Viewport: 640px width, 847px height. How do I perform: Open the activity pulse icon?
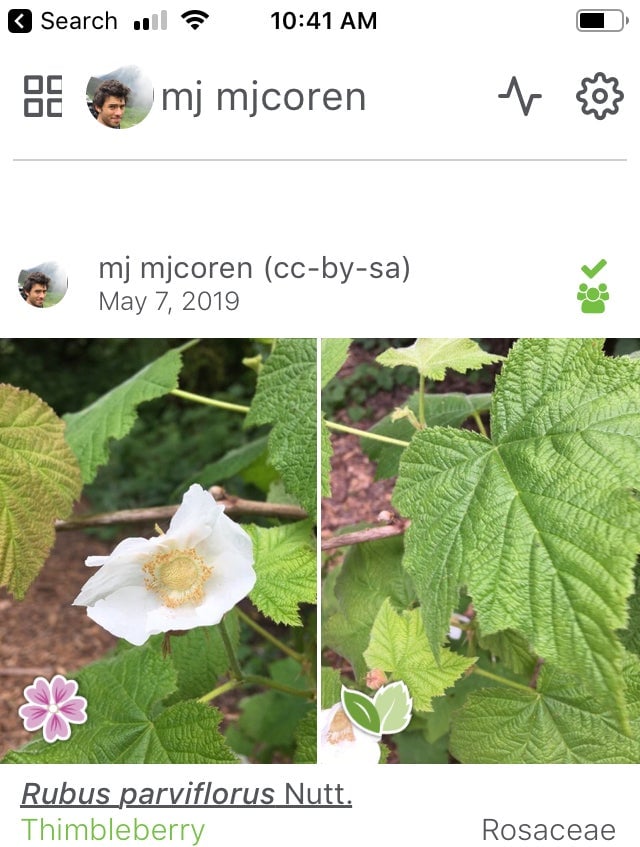[x=520, y=97]
